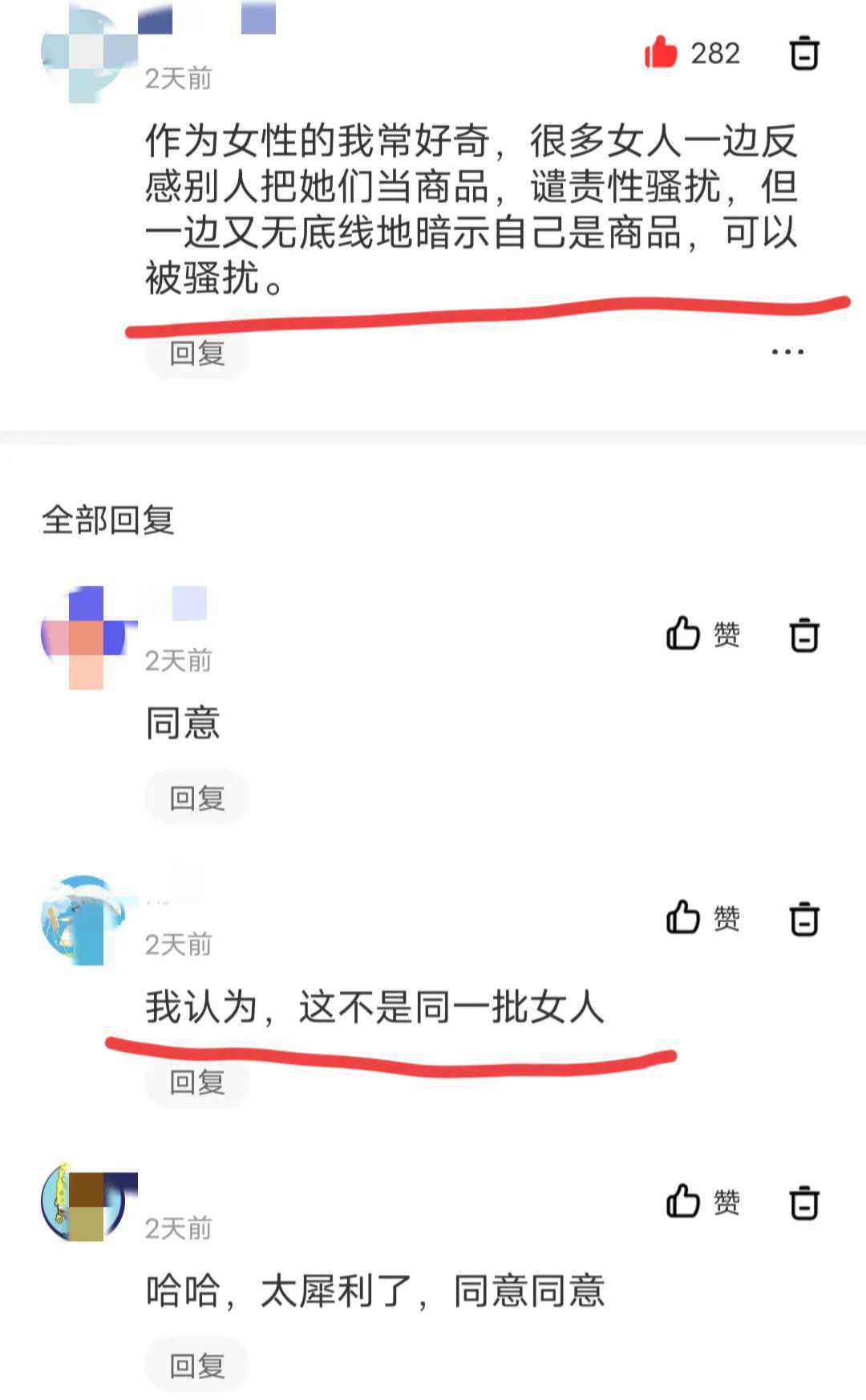Reply to '哈哈，太犀利了，同意同意'

coord(197,1366)
